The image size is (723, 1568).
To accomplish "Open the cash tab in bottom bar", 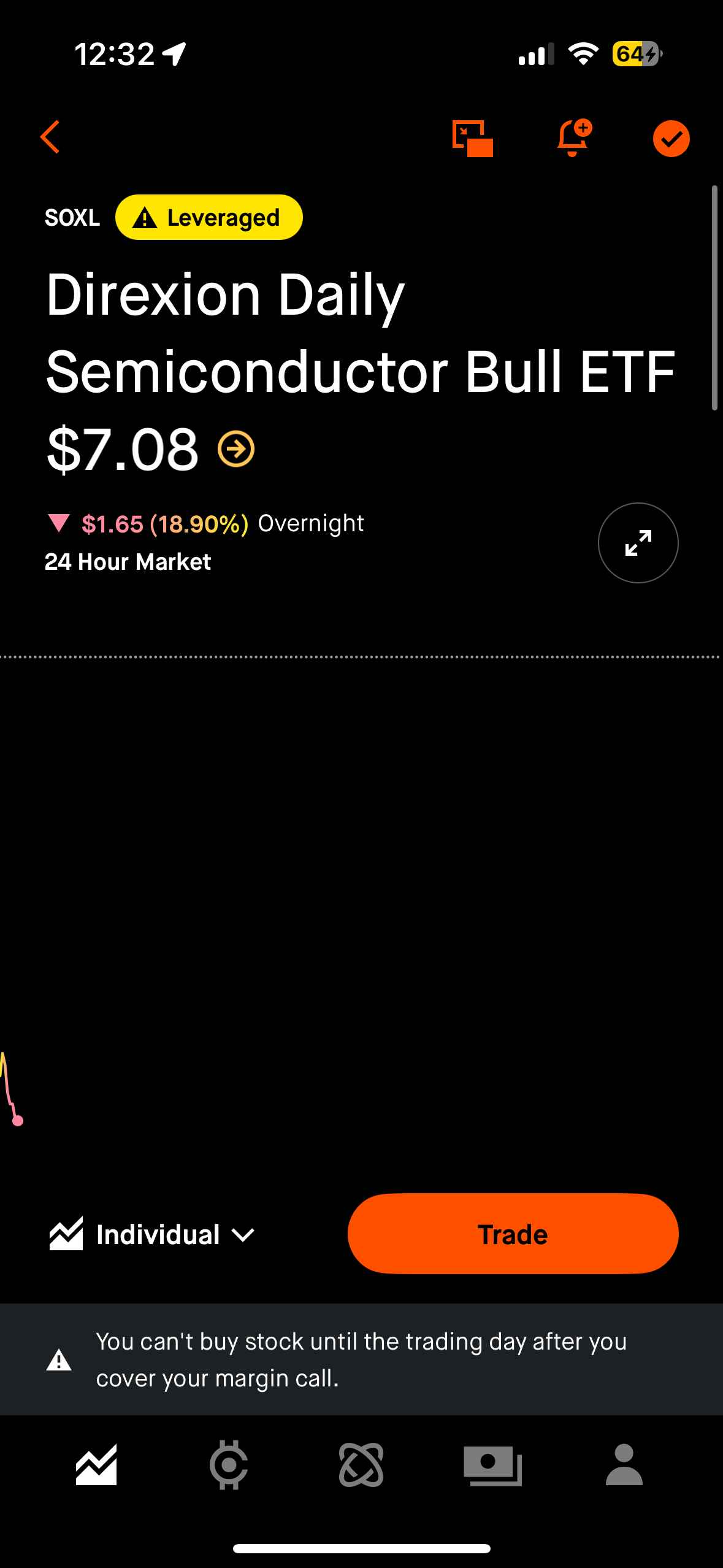I will 492,1466.
